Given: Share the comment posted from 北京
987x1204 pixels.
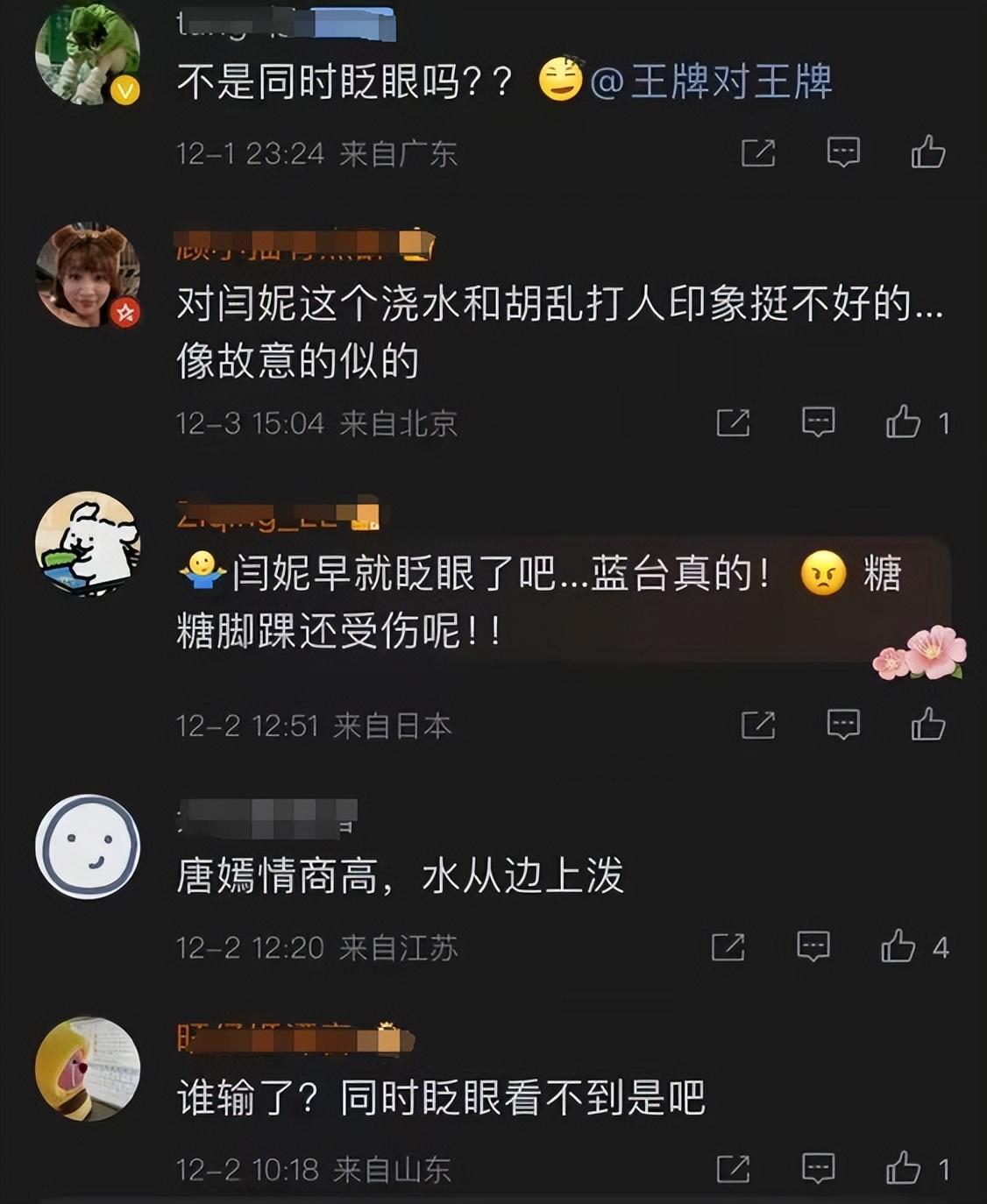Looking at the screenshot, I should click(x=733, y=422).
